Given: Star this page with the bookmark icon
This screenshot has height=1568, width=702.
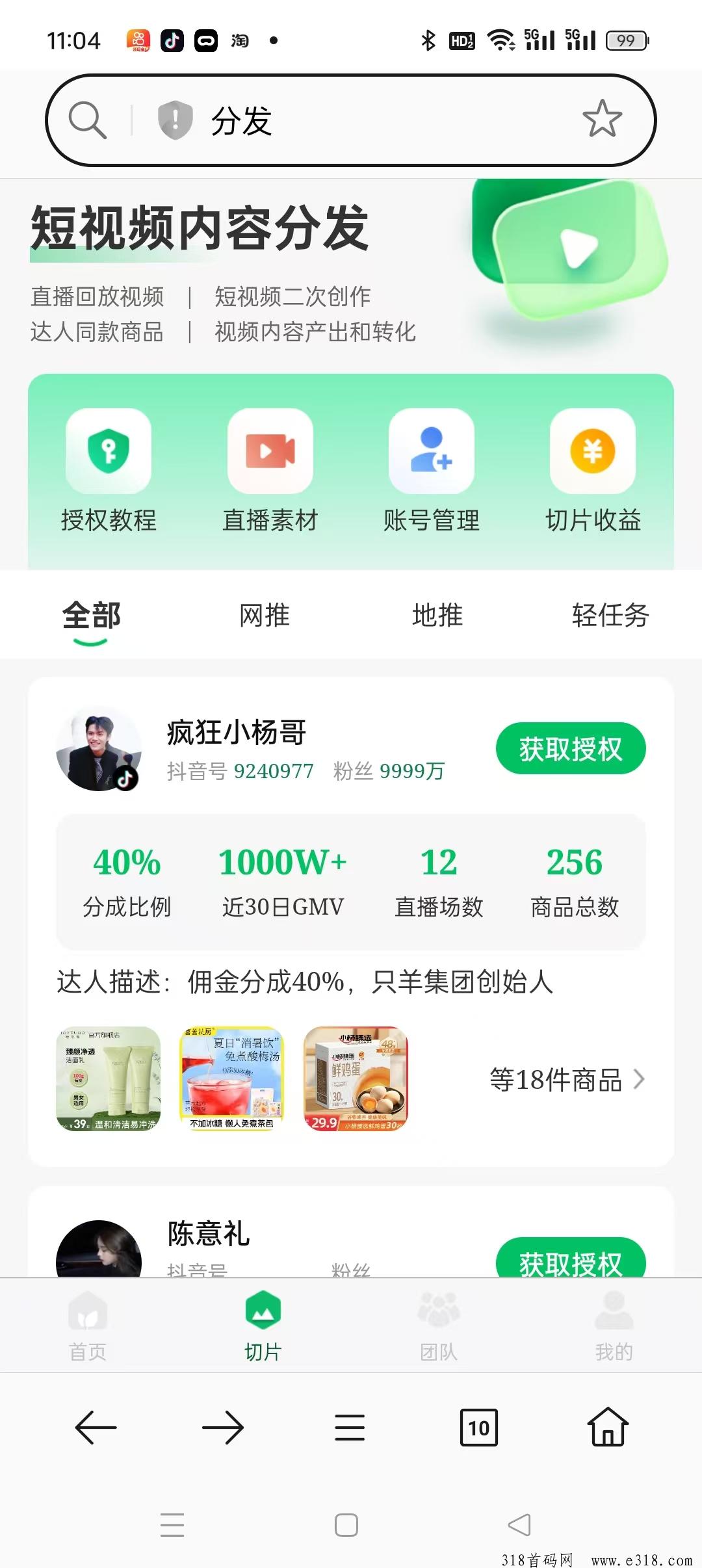Looking at the screenshot, I should click(x=602, y=119).
